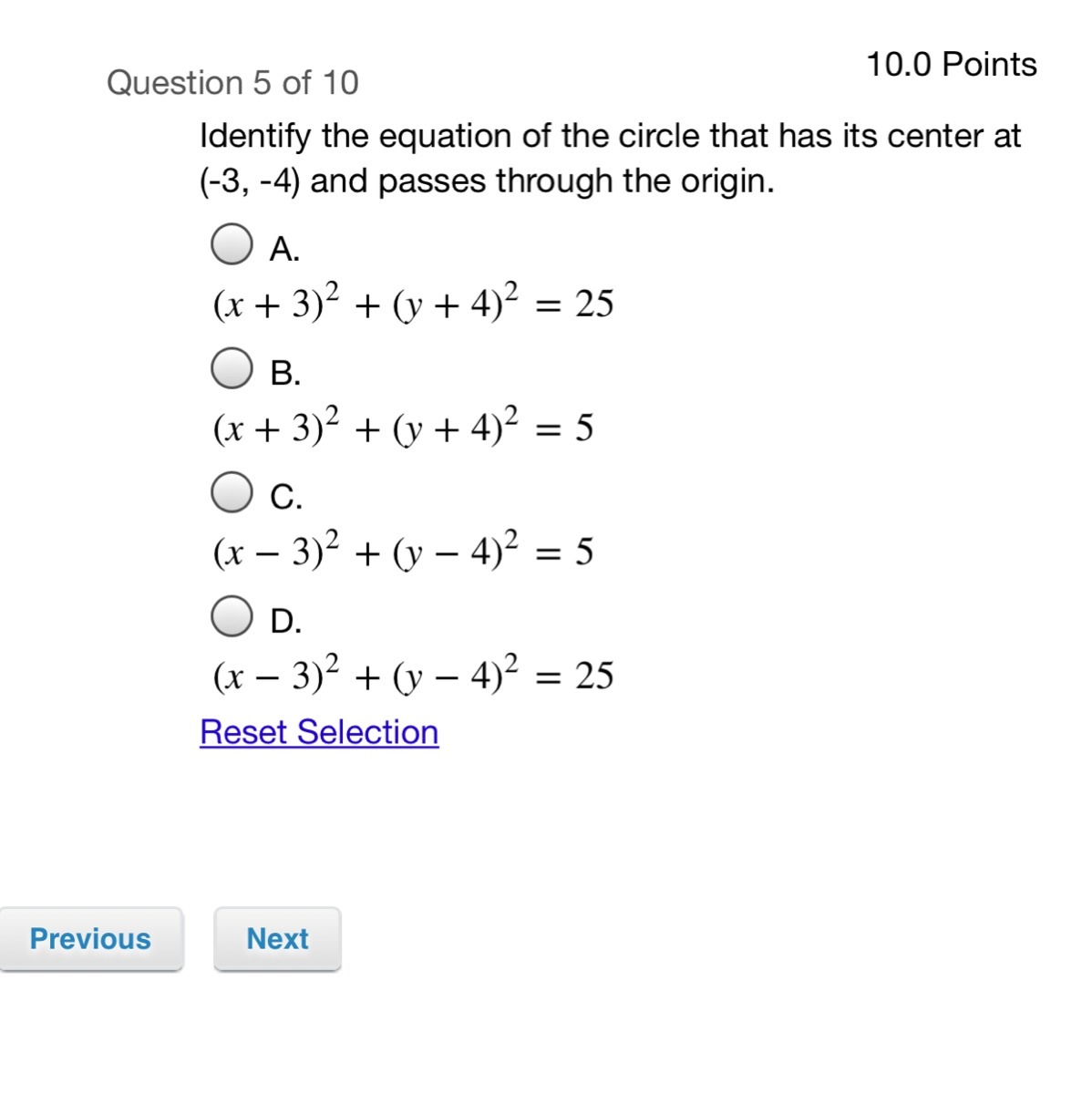The height and width of the screenshot is (1094, 1092).
Task: Choose radio button for option B
Action: tap(232, 368)
